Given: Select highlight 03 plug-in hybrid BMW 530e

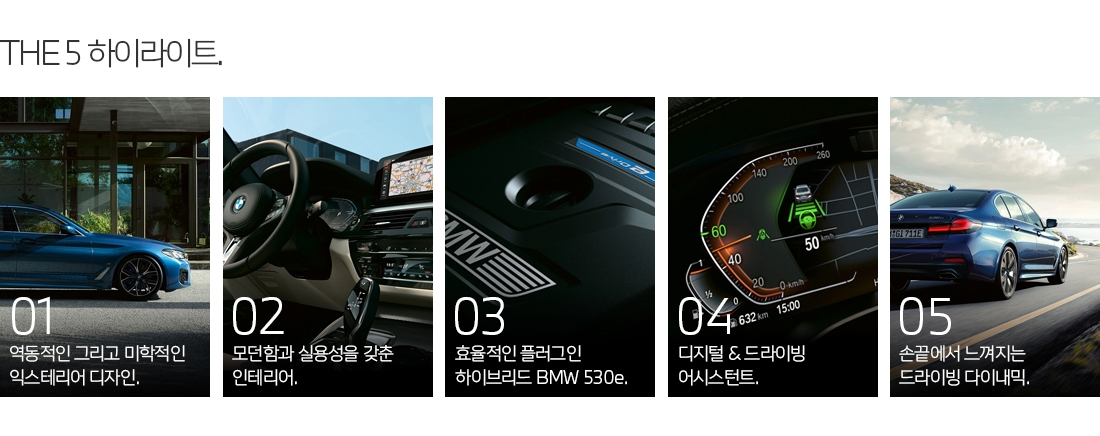Looking at the screenshot, I should tap(550, 247).
